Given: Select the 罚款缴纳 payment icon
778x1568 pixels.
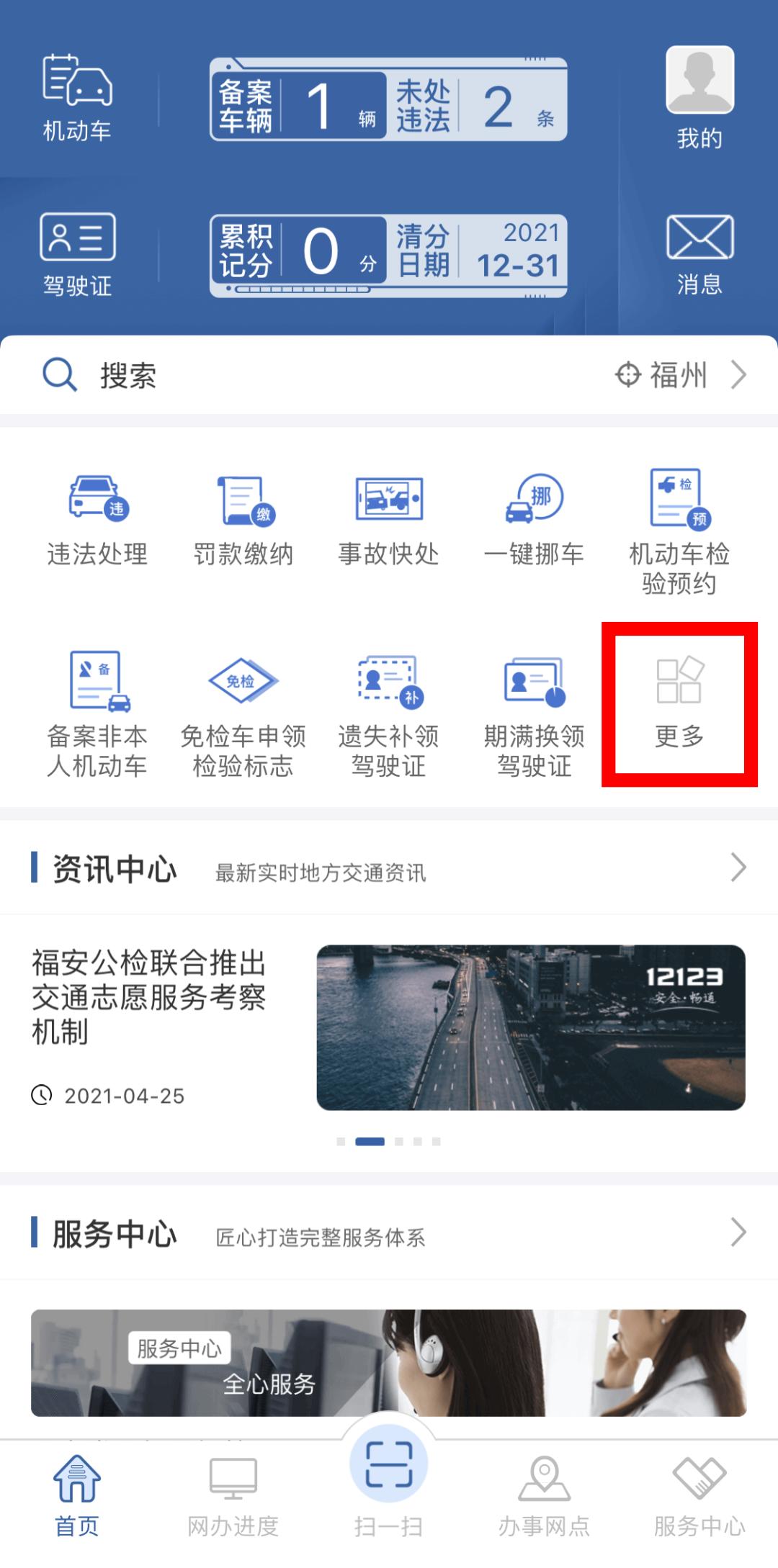Looking at the screenshot, I should pos(241,518).
